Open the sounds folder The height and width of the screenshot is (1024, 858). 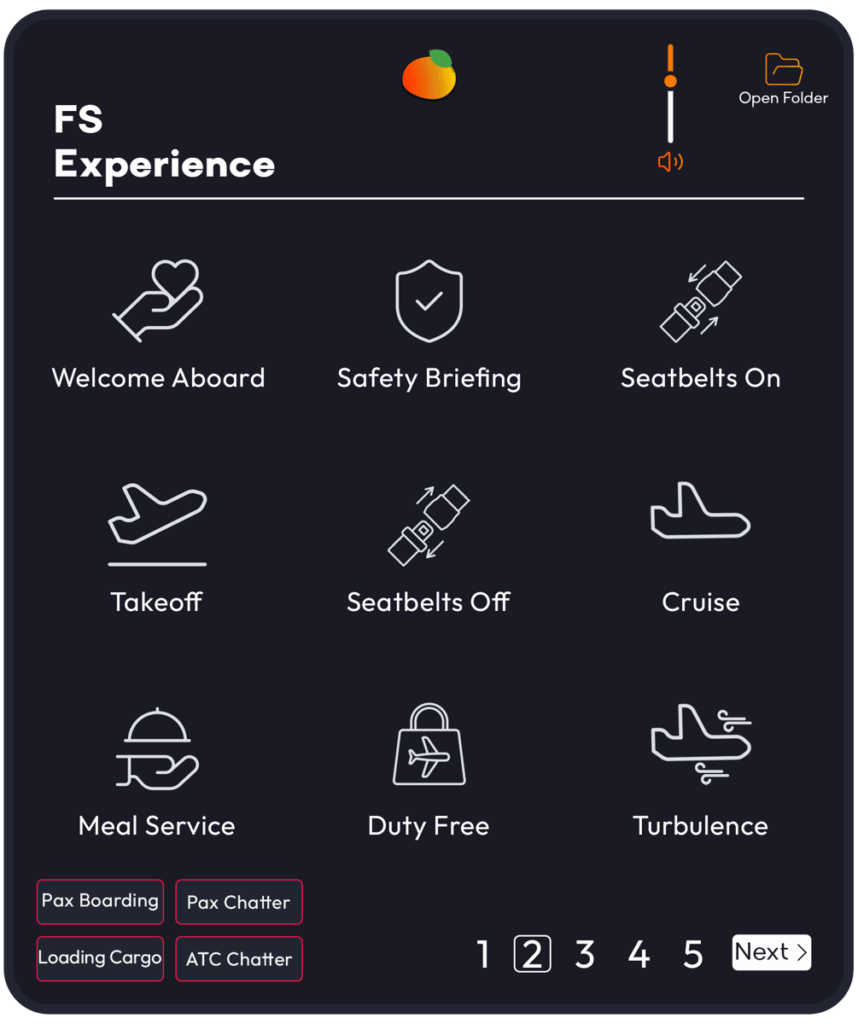point(783,79)
